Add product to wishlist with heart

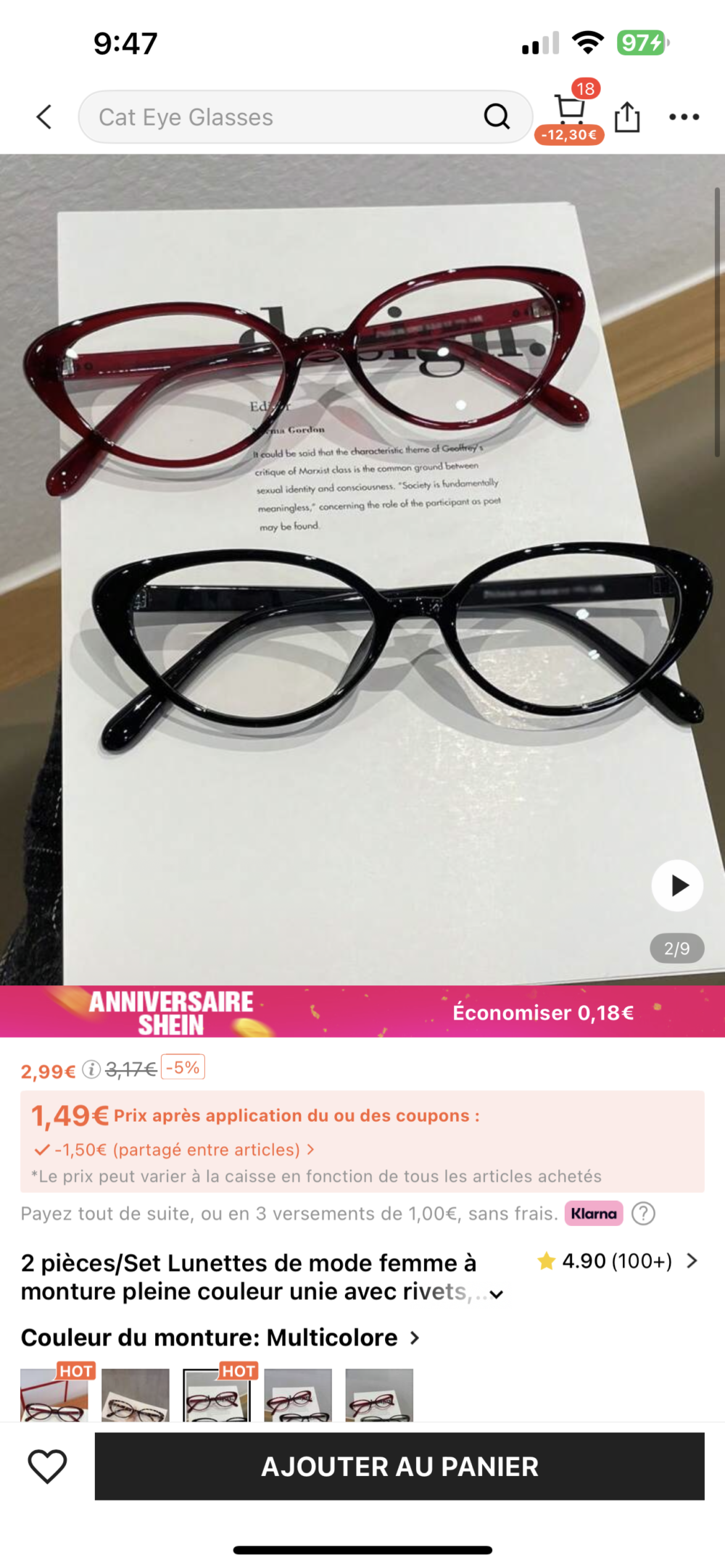(x=47, y=1467)
